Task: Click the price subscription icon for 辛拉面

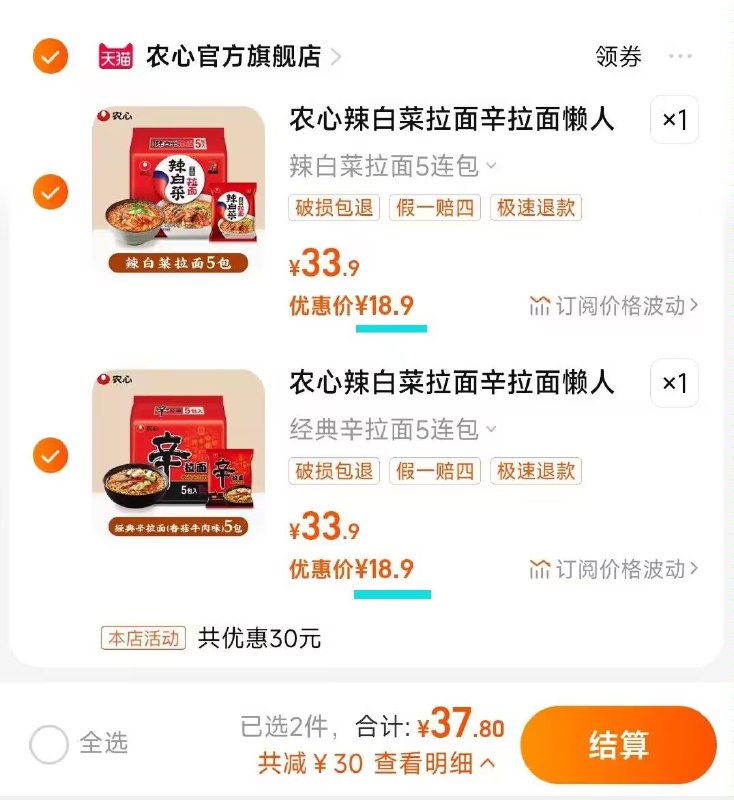Action: pyautogui.click(x=542, y=568)
